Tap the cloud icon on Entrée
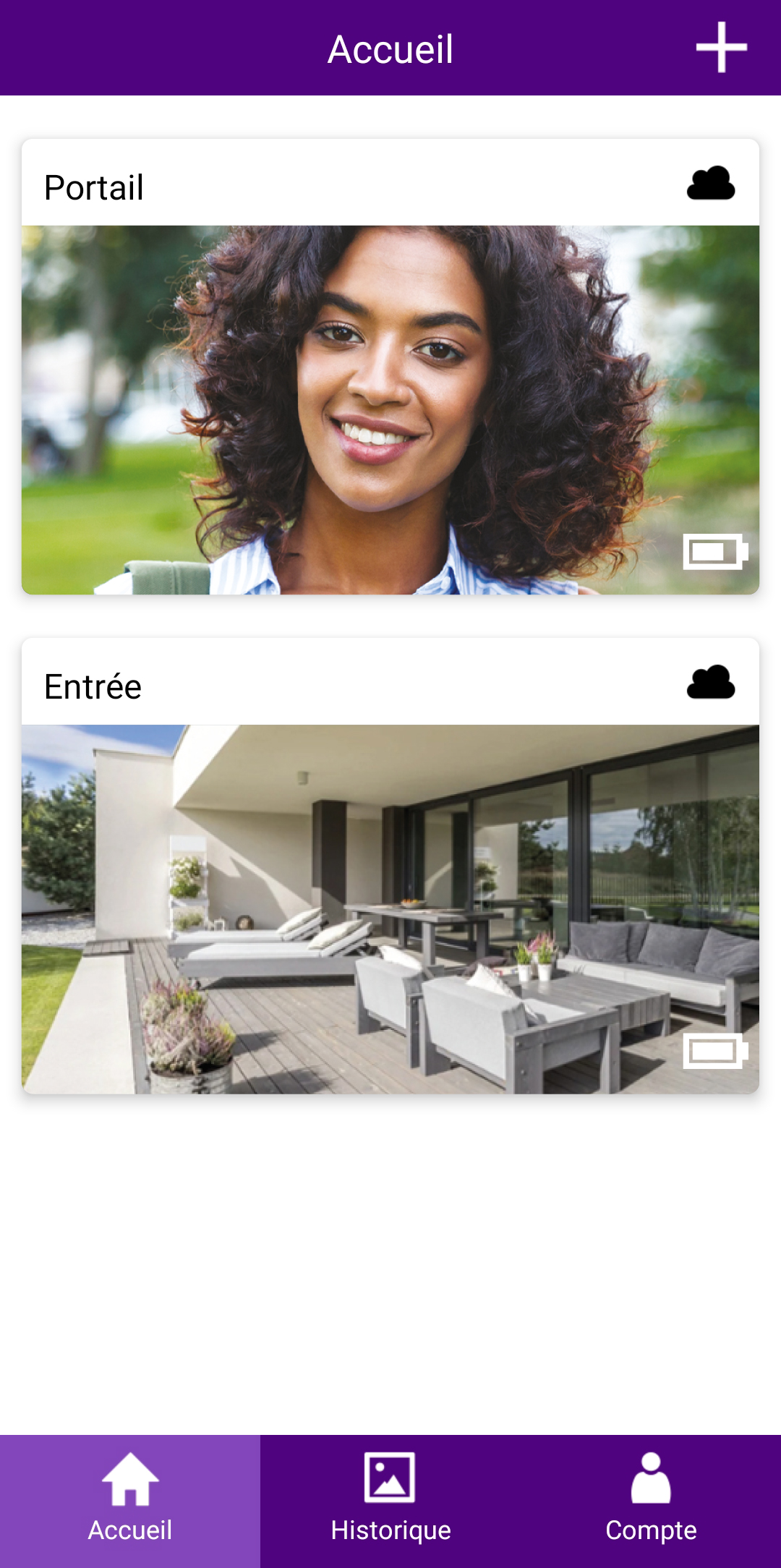This screenshot has width=781, height=1568. (711, 683)
